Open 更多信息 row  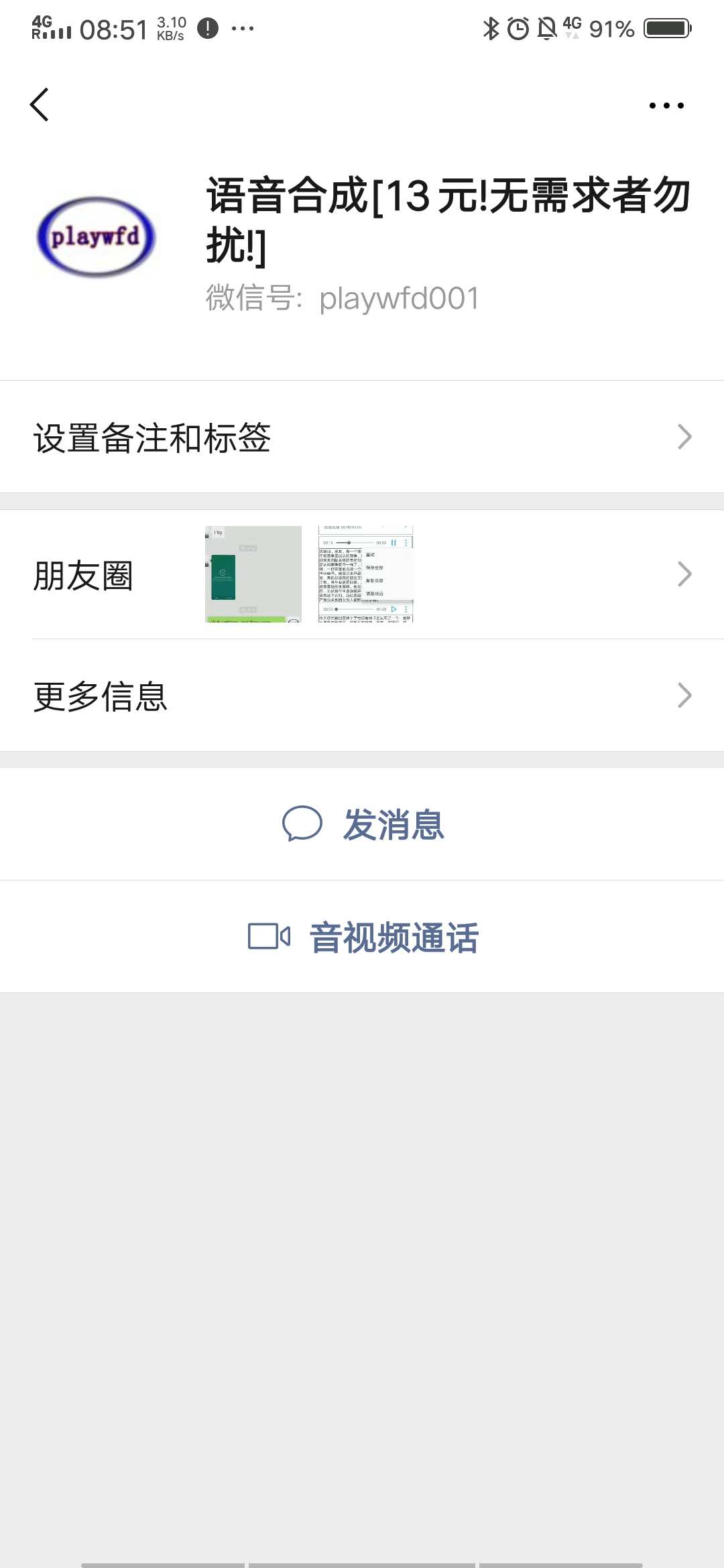(362, 696)
